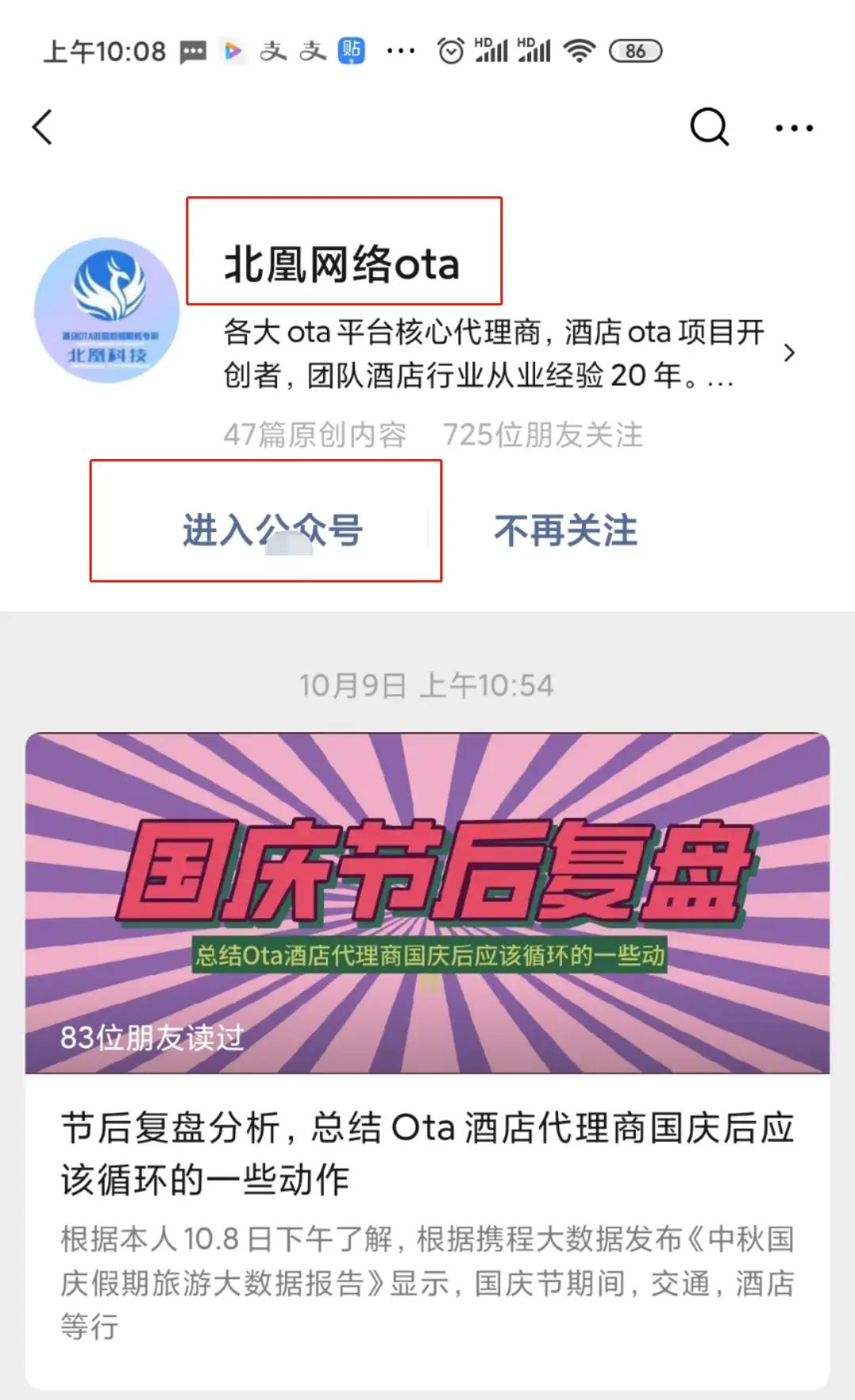Tap 进入公众号 to enter the account
Viewport: 855px width, 1400px height.
pos(272,529)
